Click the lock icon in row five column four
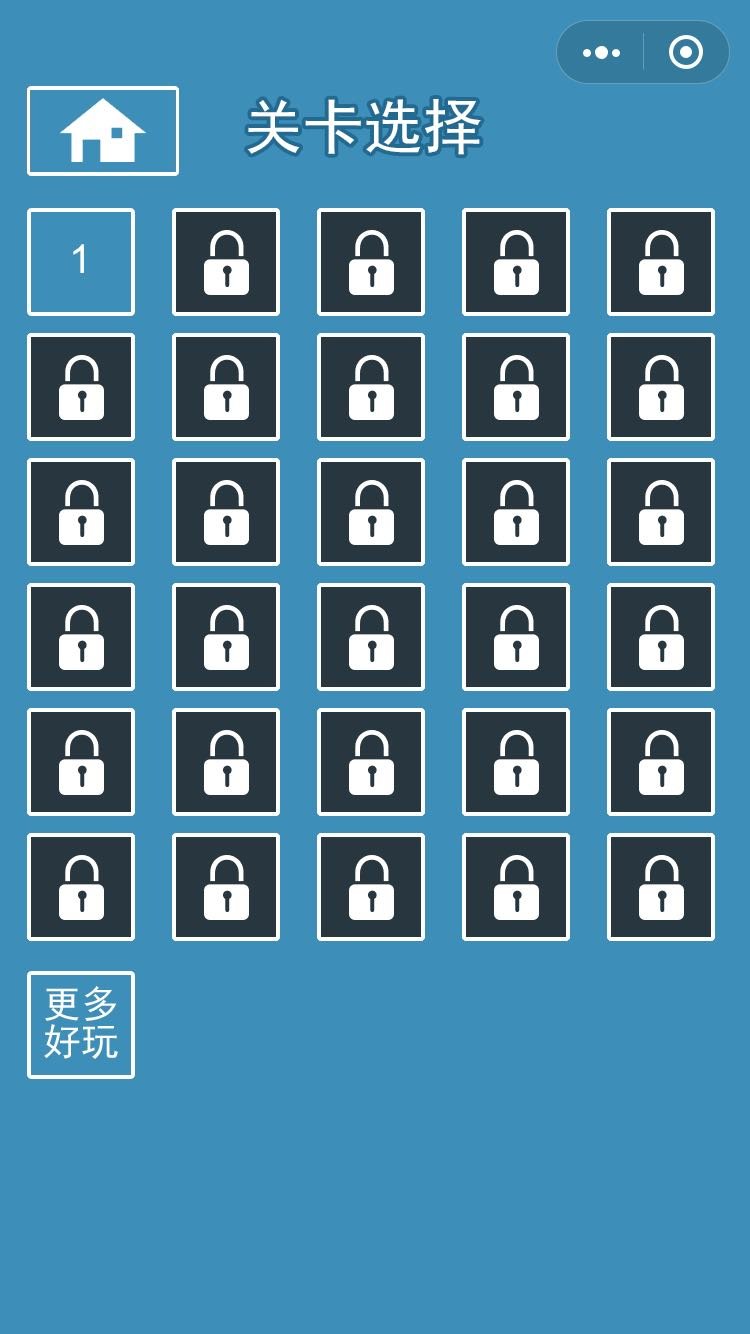 515,762
